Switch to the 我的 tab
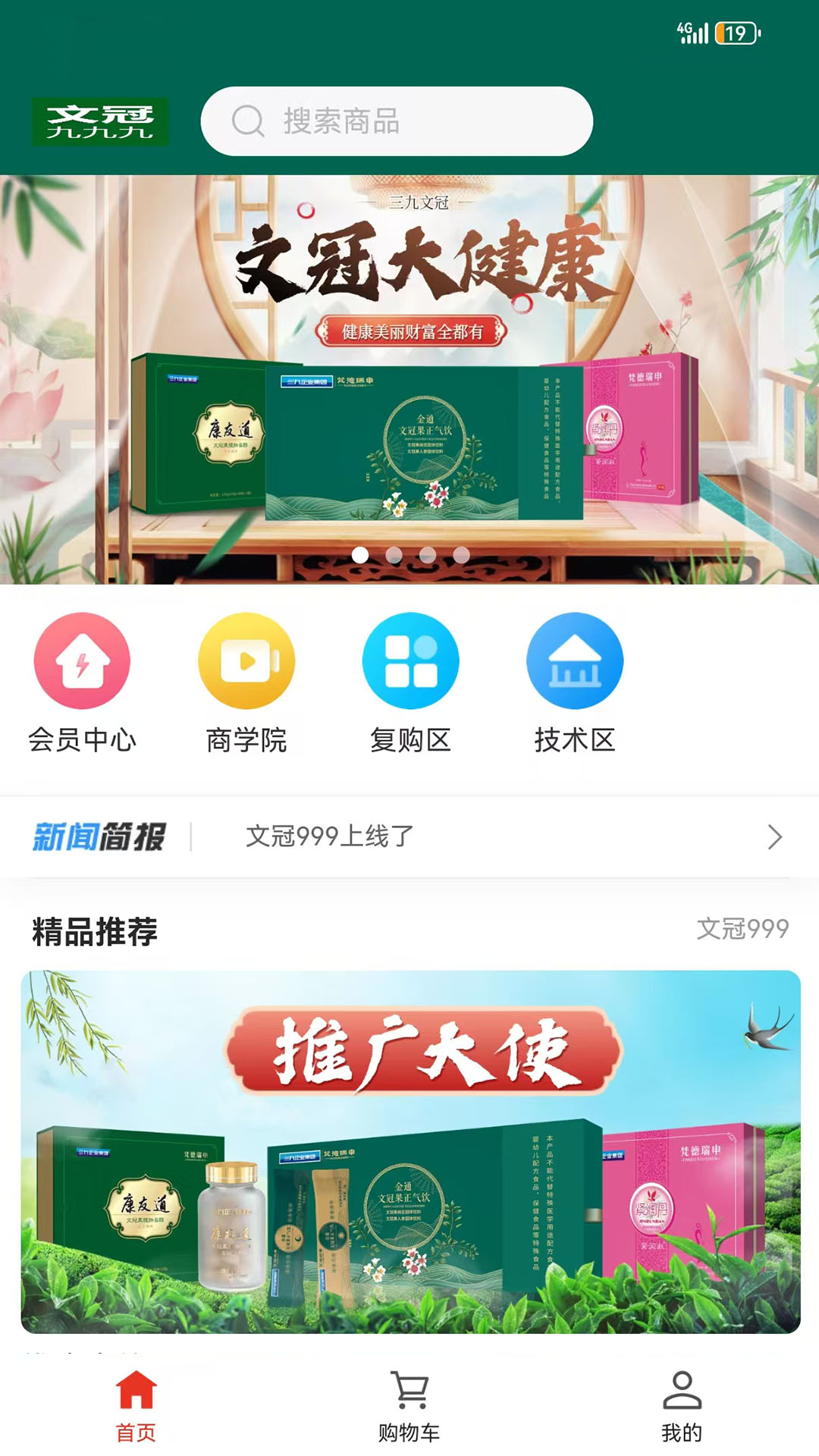819x1456 pixels. point(682,1405)
